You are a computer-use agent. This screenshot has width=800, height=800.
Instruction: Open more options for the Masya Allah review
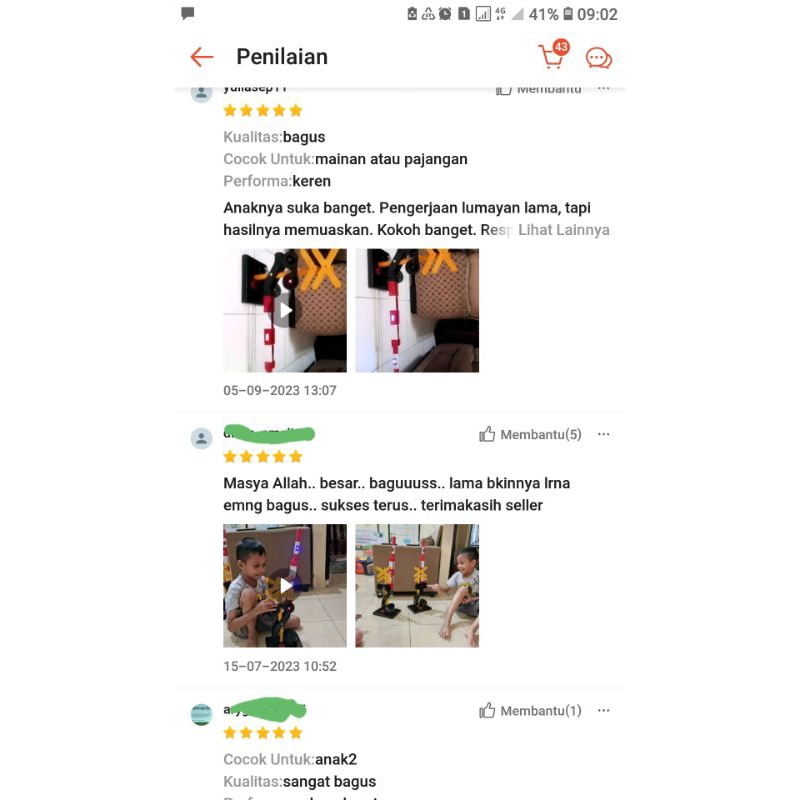pyautogui.click(x=603, y=435)
